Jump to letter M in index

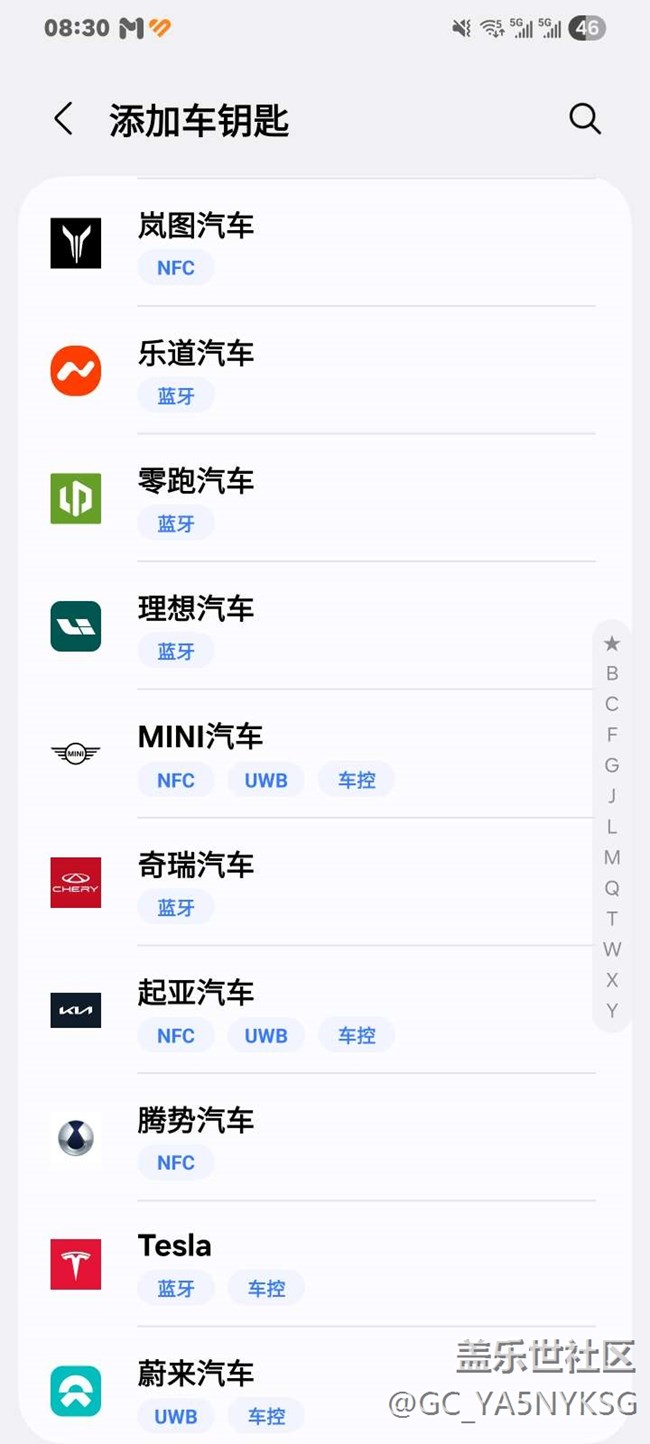pos(612,857)
